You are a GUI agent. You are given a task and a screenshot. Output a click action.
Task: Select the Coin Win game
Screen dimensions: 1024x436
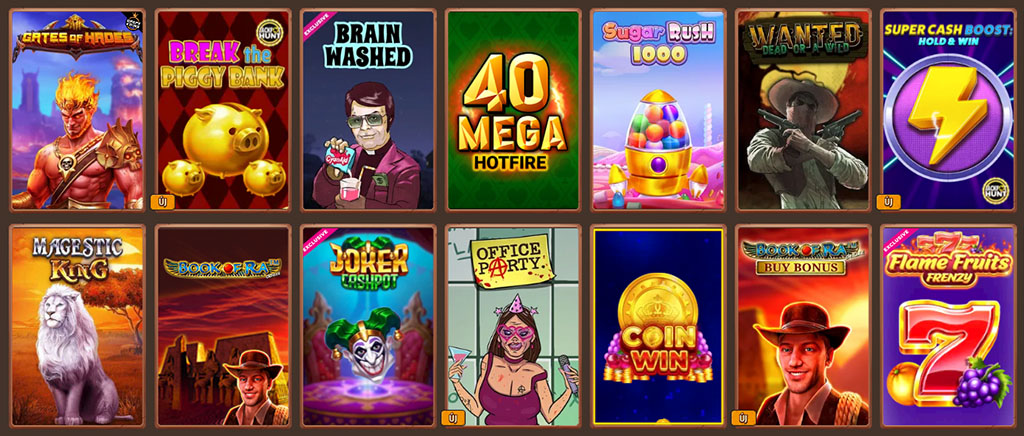pos(657,326)
